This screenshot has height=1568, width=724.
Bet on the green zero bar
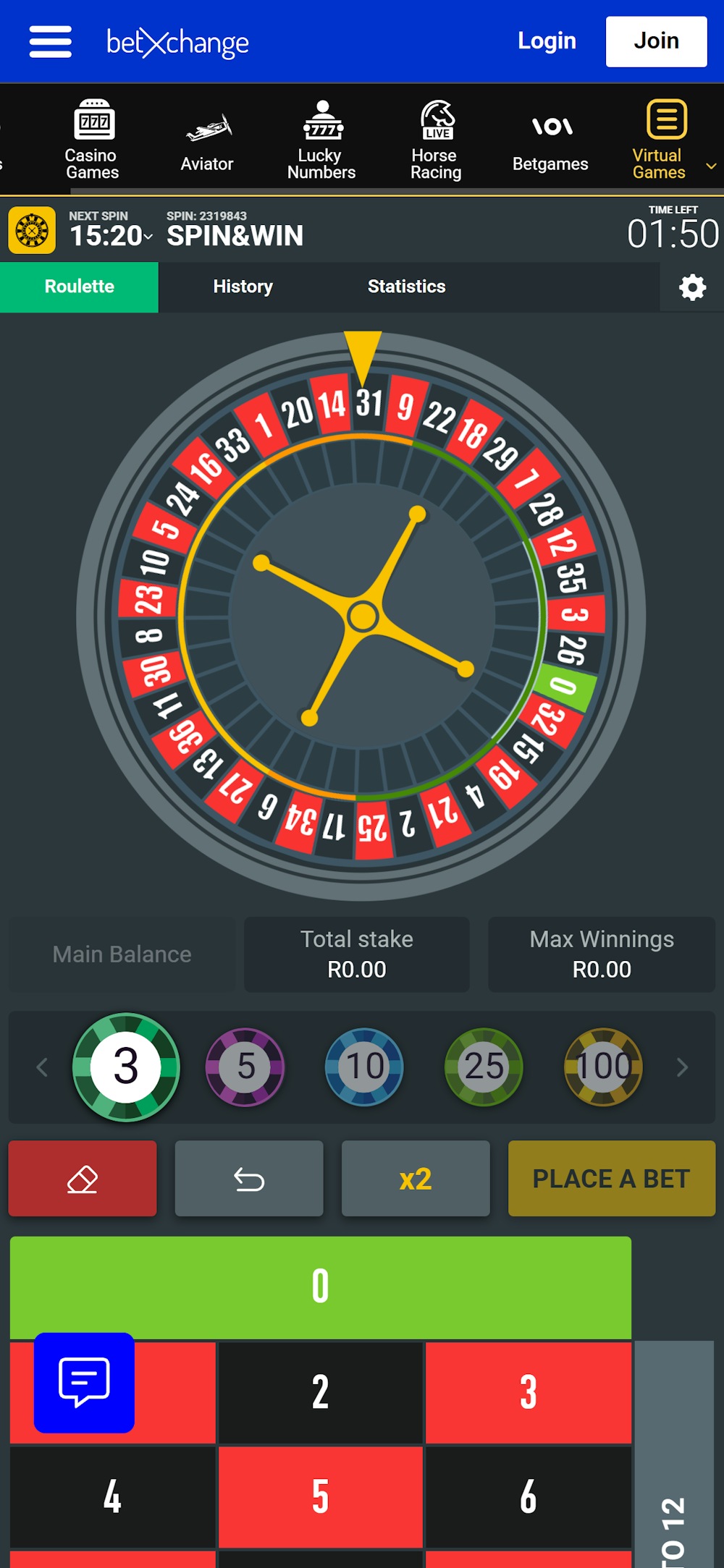(321, 1286)
